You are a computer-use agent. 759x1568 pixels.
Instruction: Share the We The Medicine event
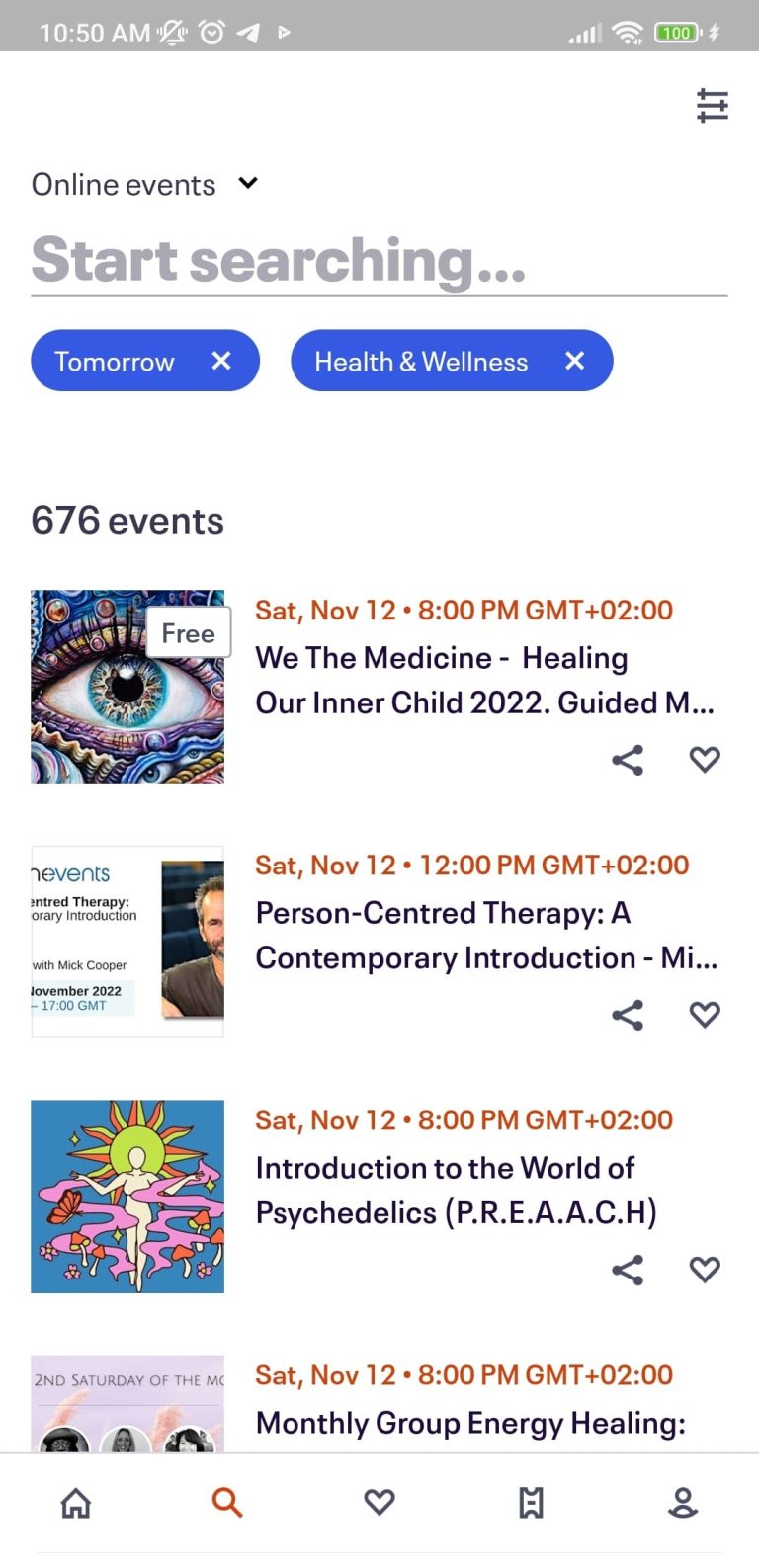click(x=628, y=760)
